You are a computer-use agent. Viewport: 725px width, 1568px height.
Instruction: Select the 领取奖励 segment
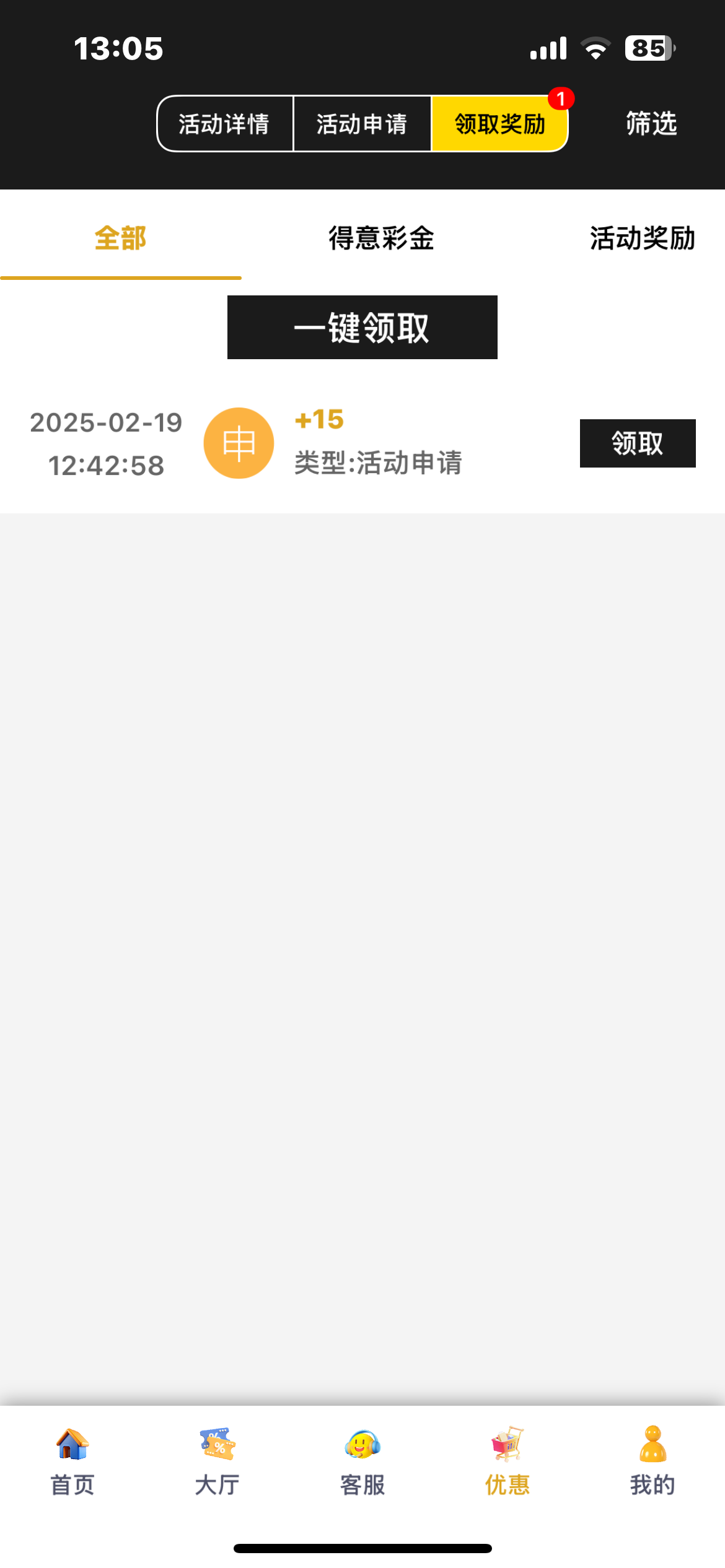(x=499, y=124)
